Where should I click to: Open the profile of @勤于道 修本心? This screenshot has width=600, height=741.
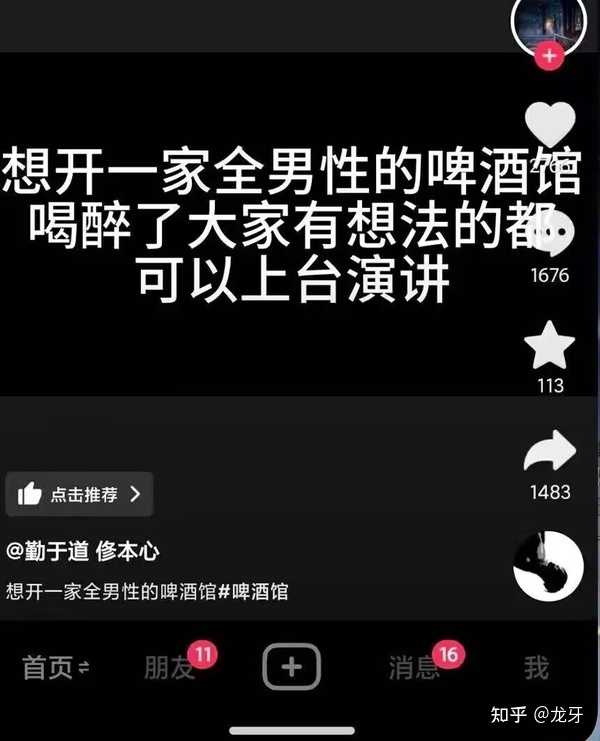(83, 551)
